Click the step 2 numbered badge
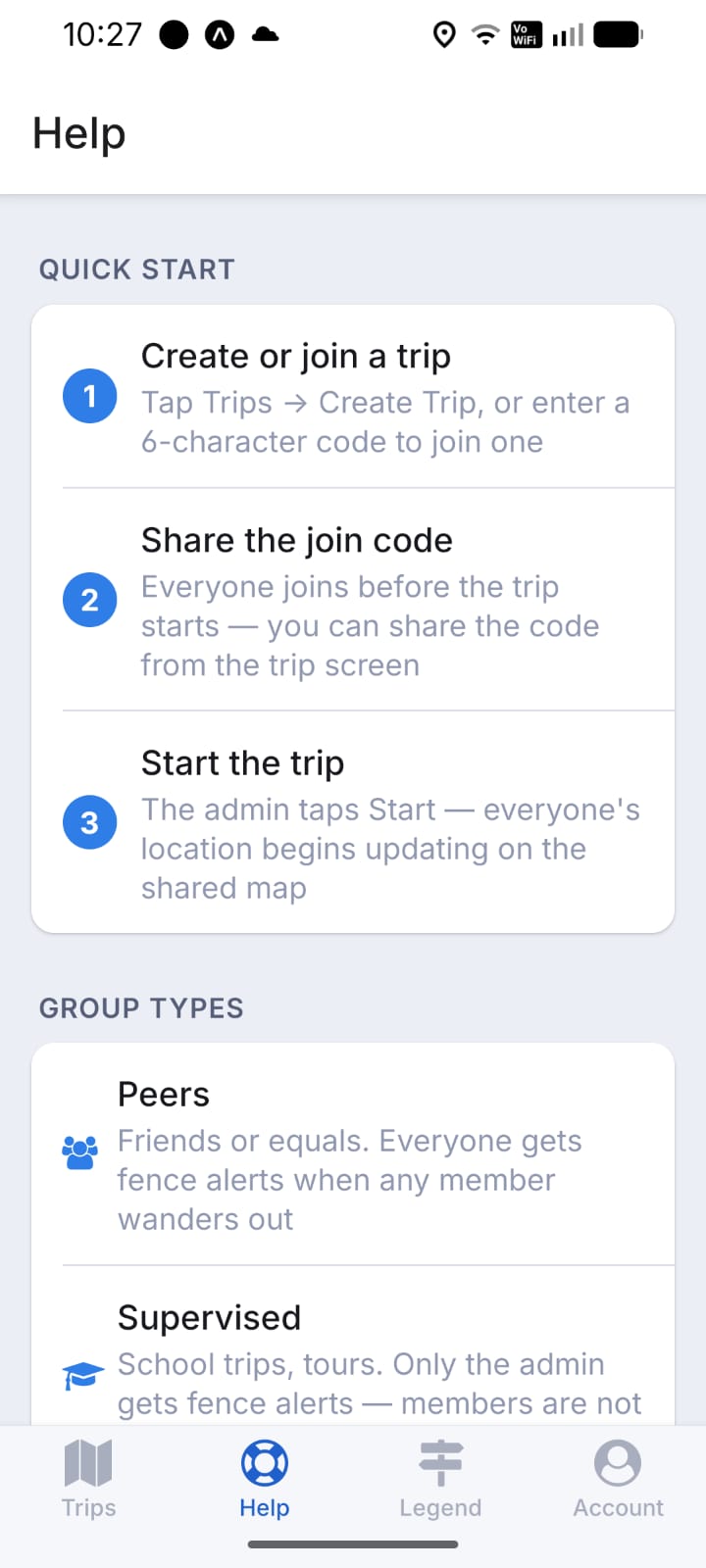 point(89,600)
